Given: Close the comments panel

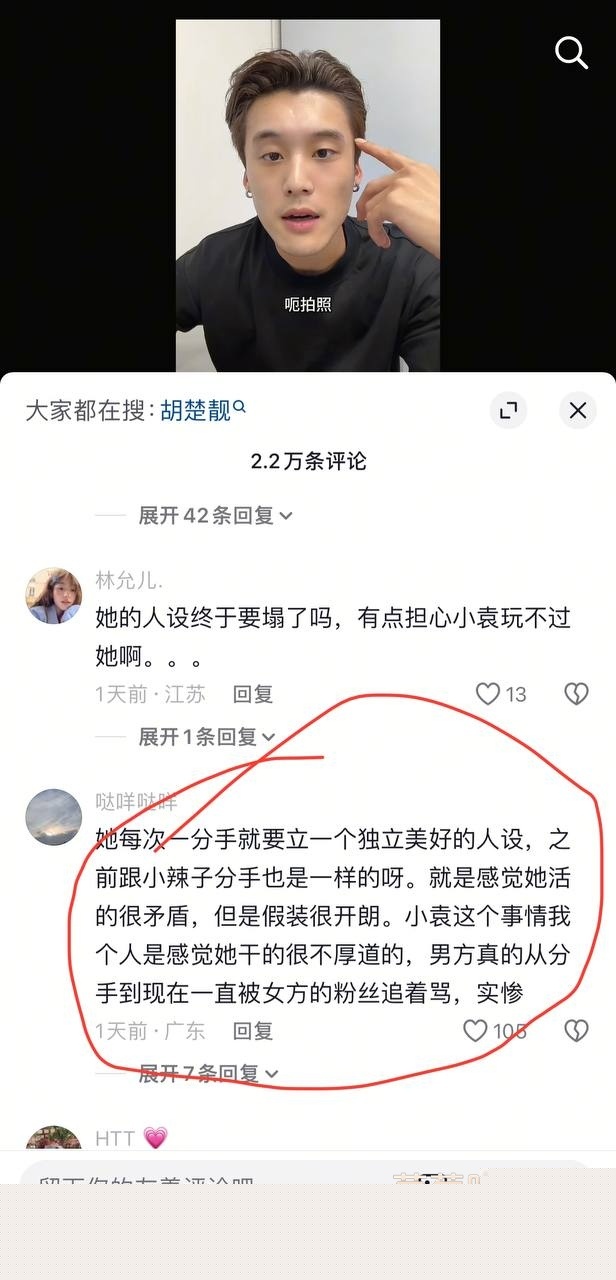Looking at the screenshot, I should [x=577, y=410].
